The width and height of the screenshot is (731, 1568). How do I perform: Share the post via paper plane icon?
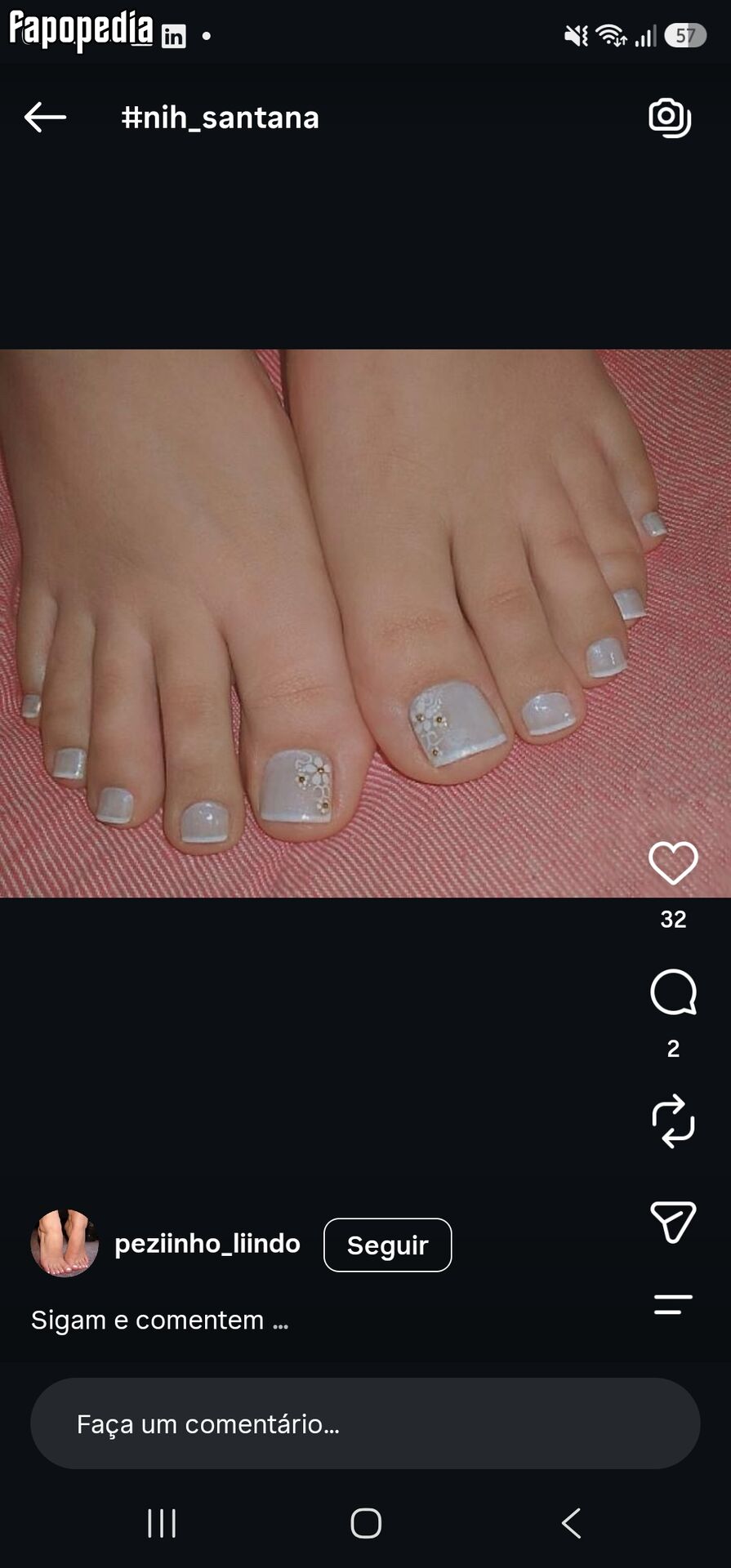(x=673, y=1222)
